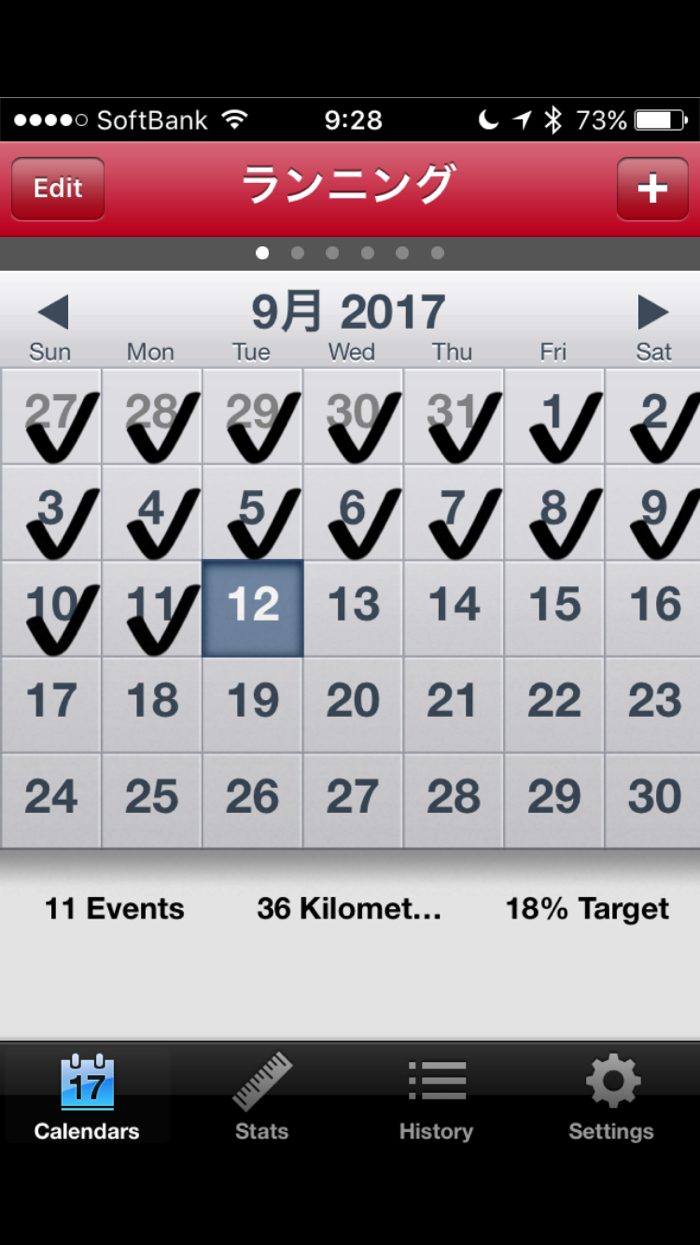Screen dimensions: 700x1245
Task: Go to the next month
Action: pyautogui.click(x=652, y=313)
